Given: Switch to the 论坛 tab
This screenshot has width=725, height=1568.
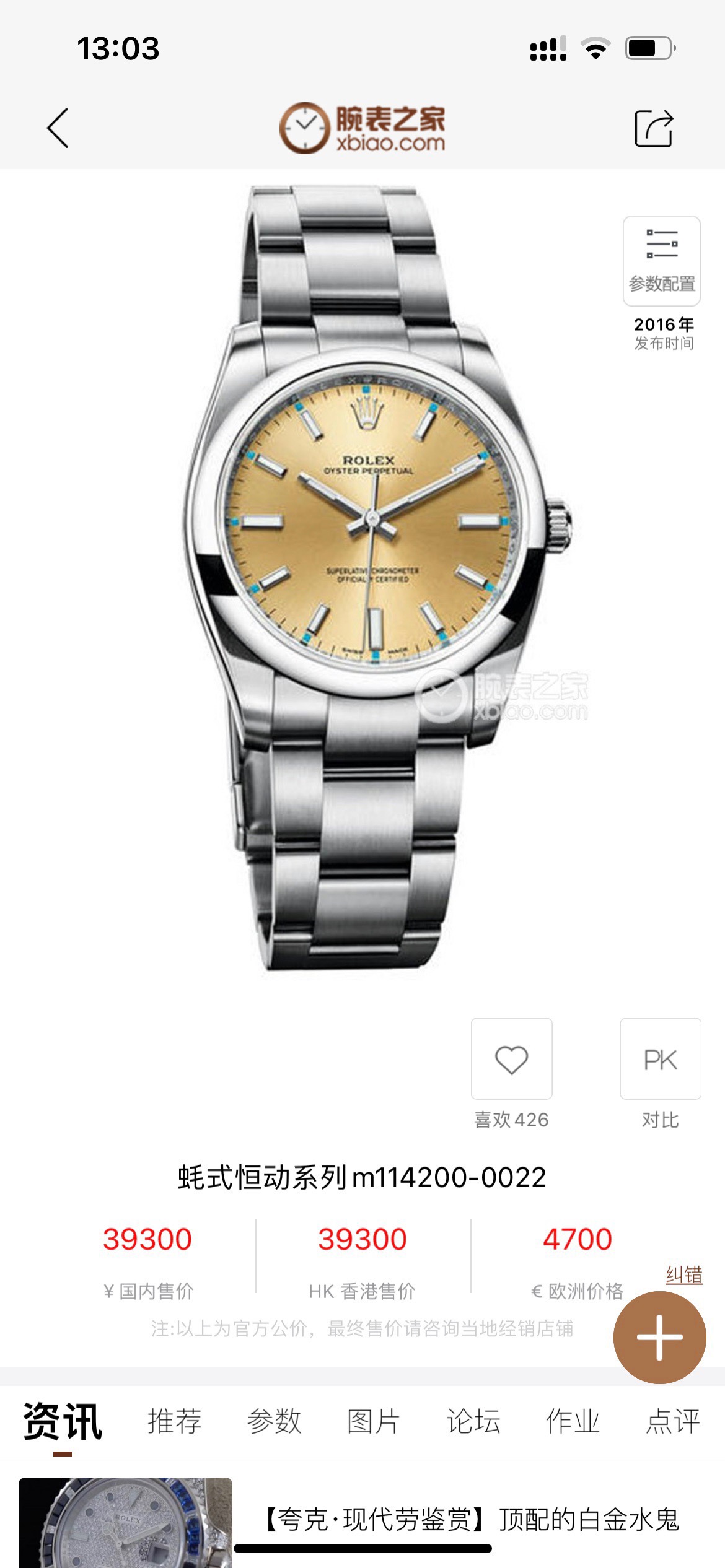Looking at the screenshot, I should (473, 1421).
